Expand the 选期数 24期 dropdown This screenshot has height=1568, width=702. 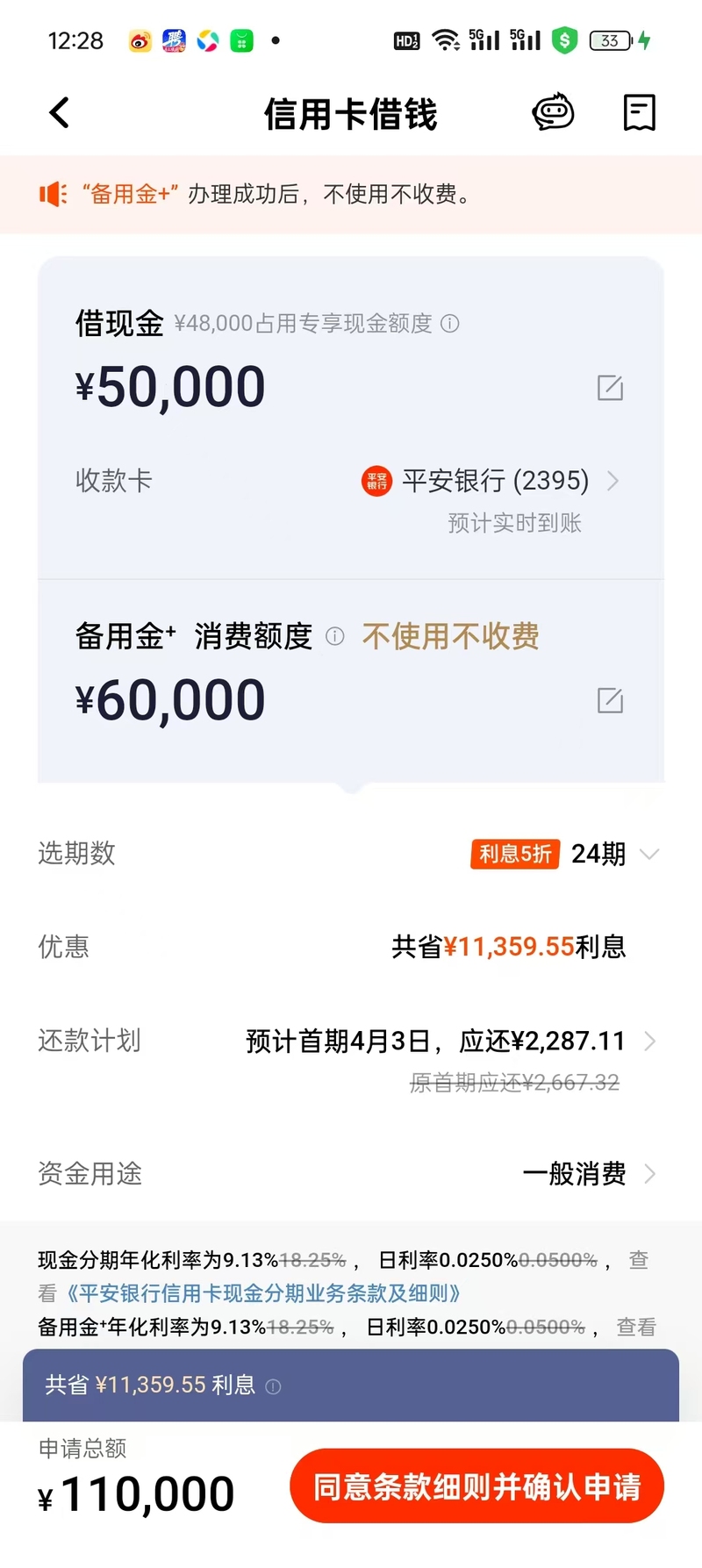pos(649,854)
